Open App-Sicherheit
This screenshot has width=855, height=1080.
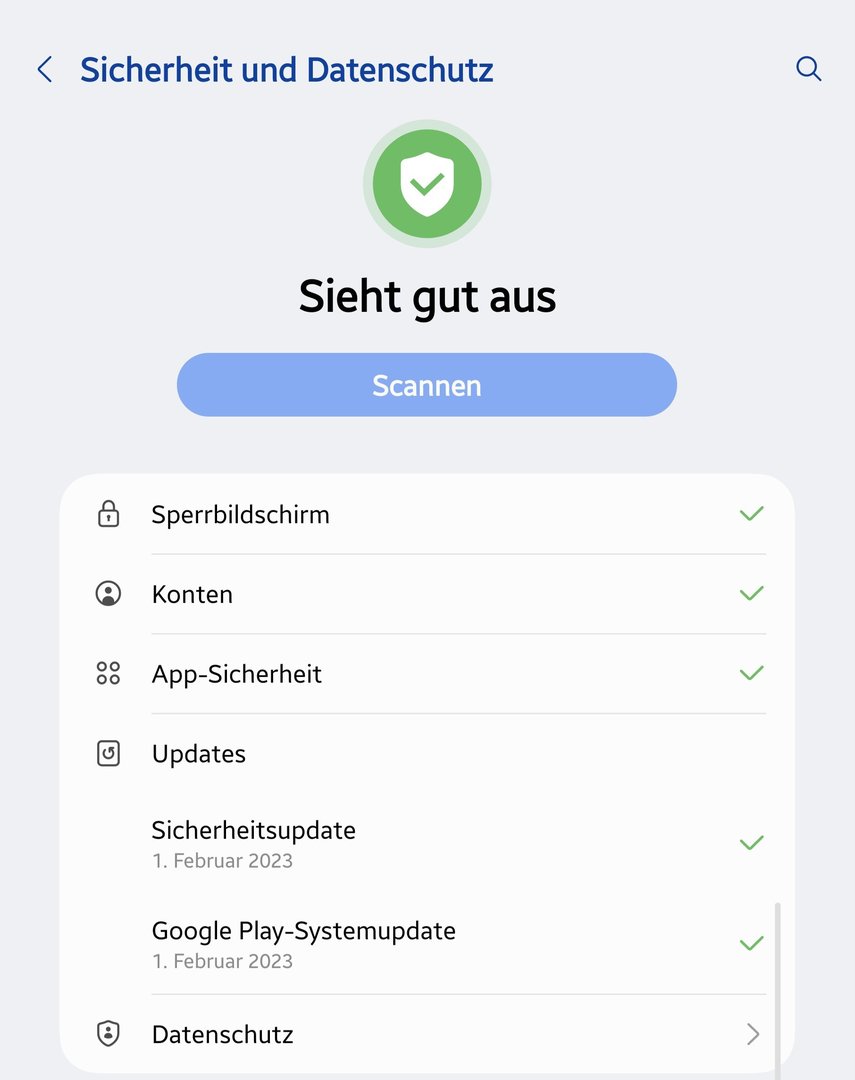point(427,674)
